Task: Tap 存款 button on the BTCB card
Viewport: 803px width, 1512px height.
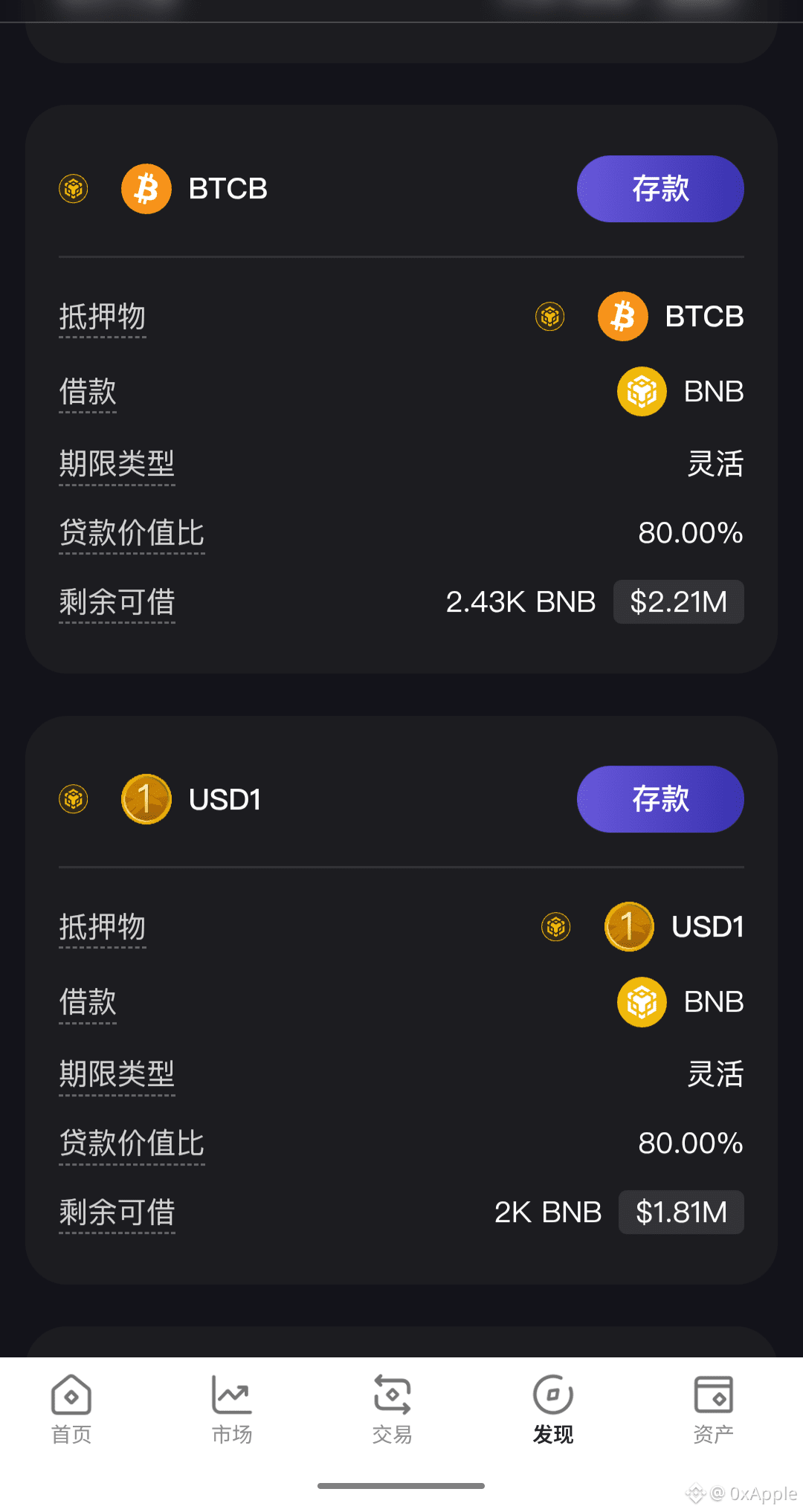Action: coord(660,189)
